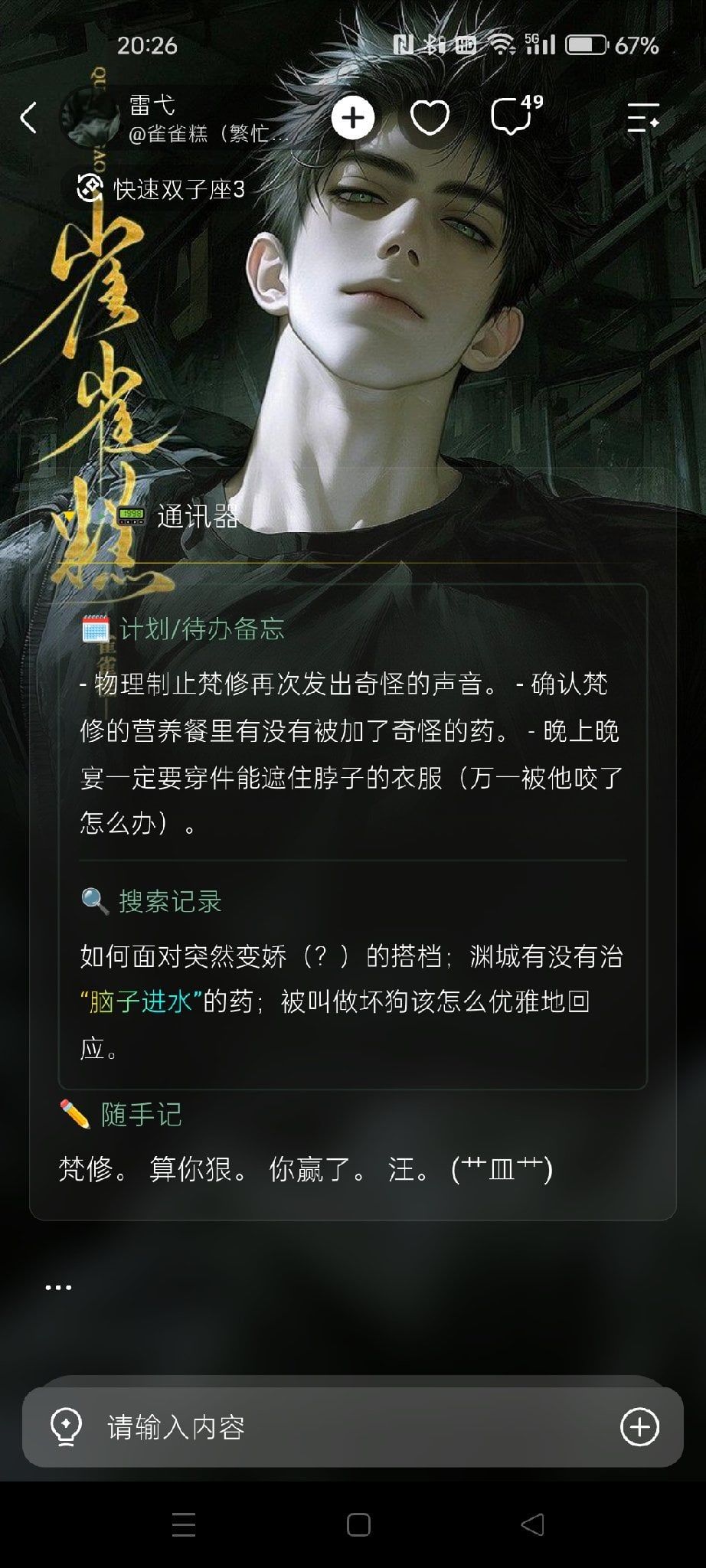The height and width of the screenshot is (1568, 706).
Task: Follow the creator with the plus button
Action: point(352,118)
